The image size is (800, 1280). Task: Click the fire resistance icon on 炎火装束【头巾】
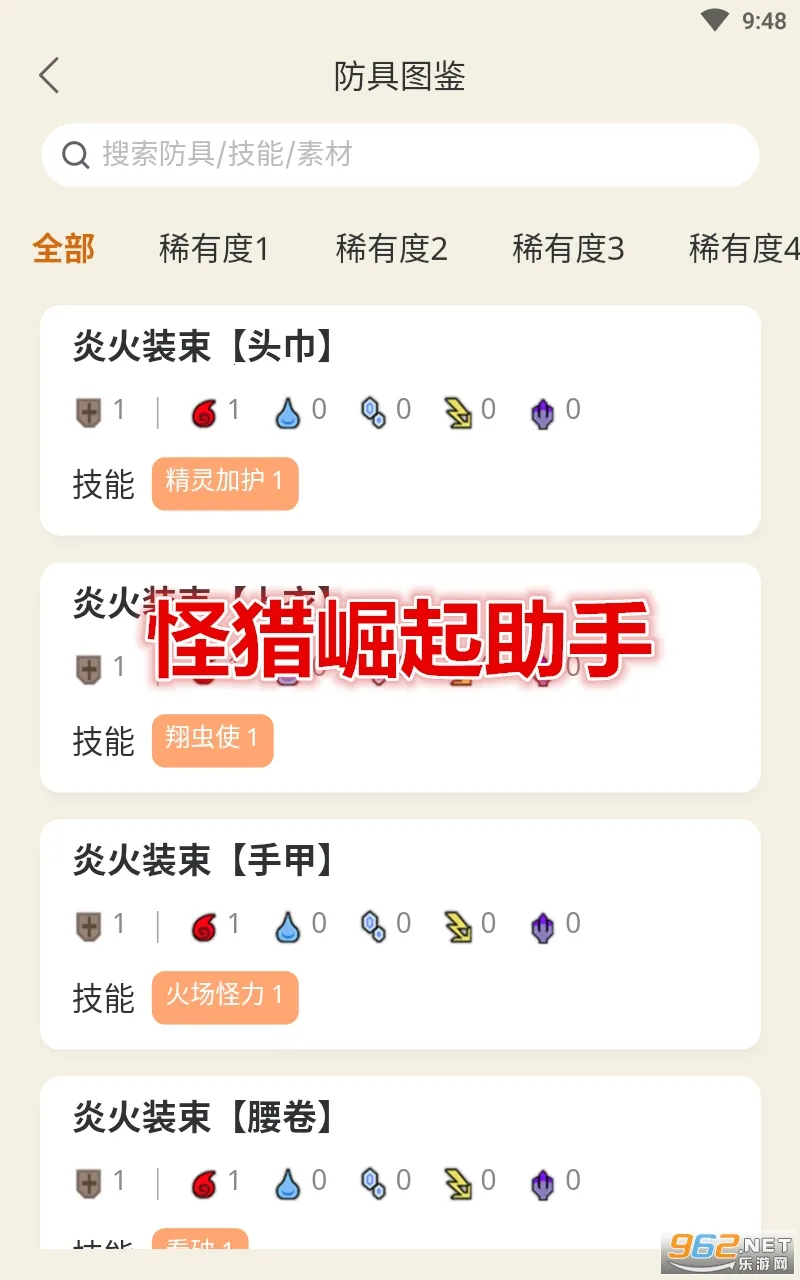[x=205, y=409]
